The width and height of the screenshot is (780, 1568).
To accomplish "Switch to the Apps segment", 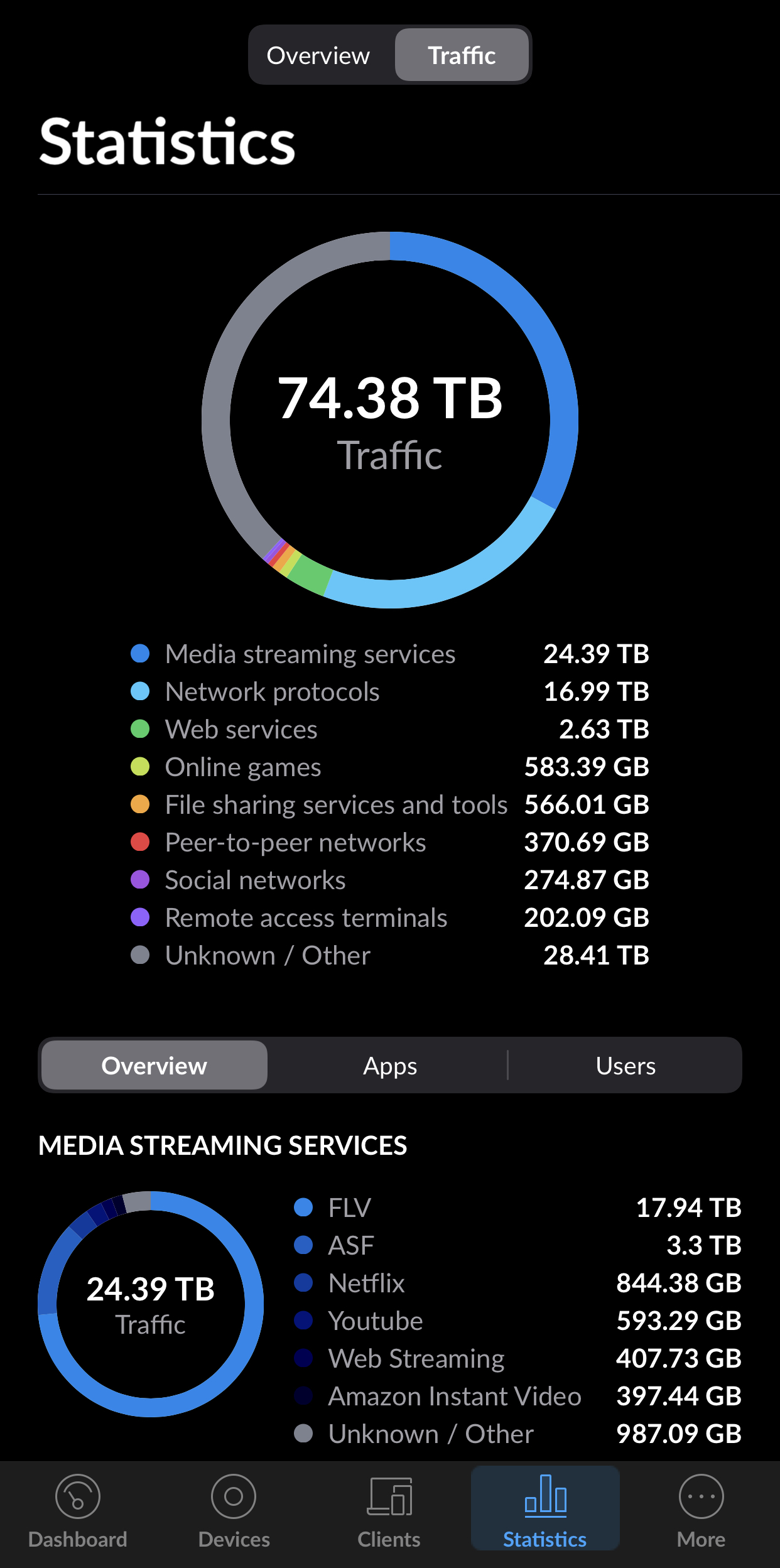I will coord(389,1066).
